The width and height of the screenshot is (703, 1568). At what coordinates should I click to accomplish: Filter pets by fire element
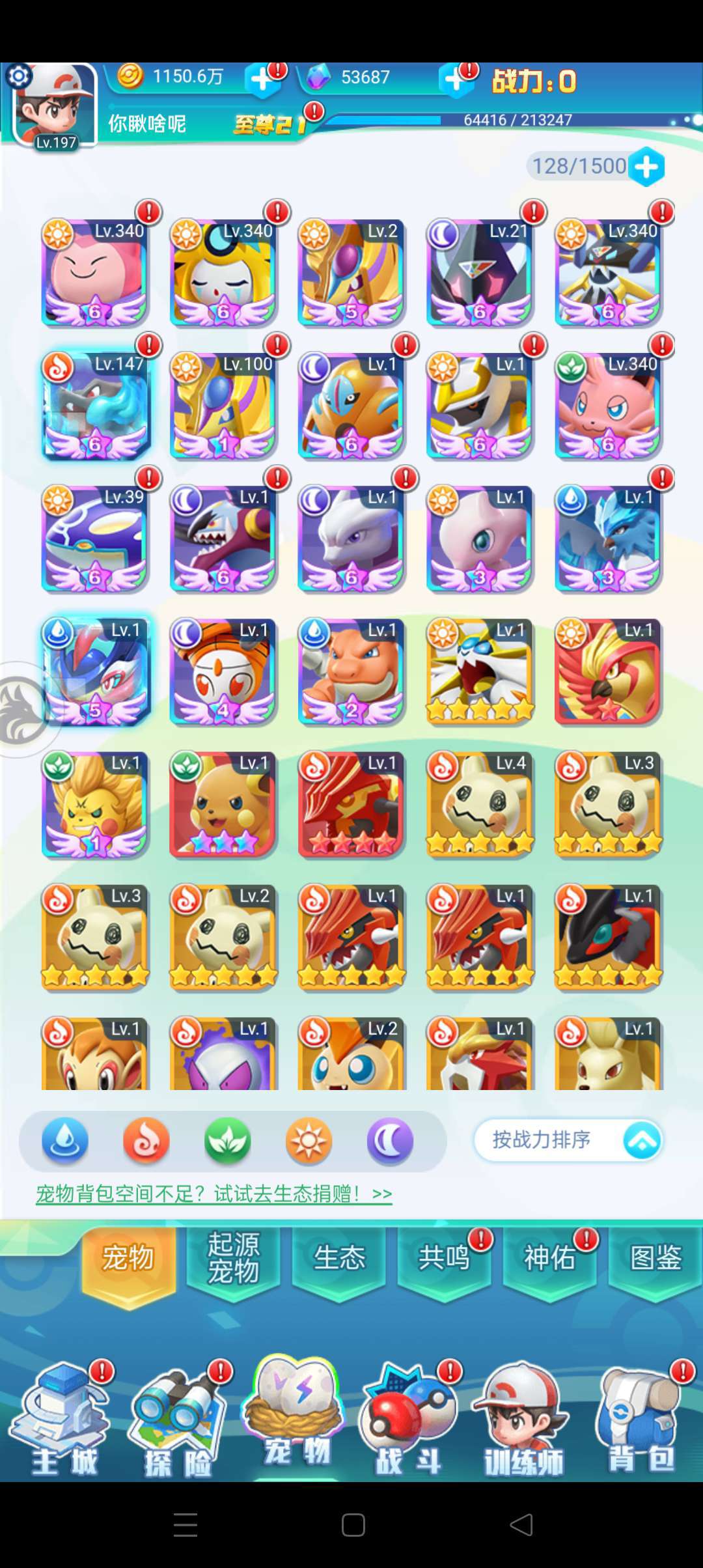click(x=146, y=1141)
